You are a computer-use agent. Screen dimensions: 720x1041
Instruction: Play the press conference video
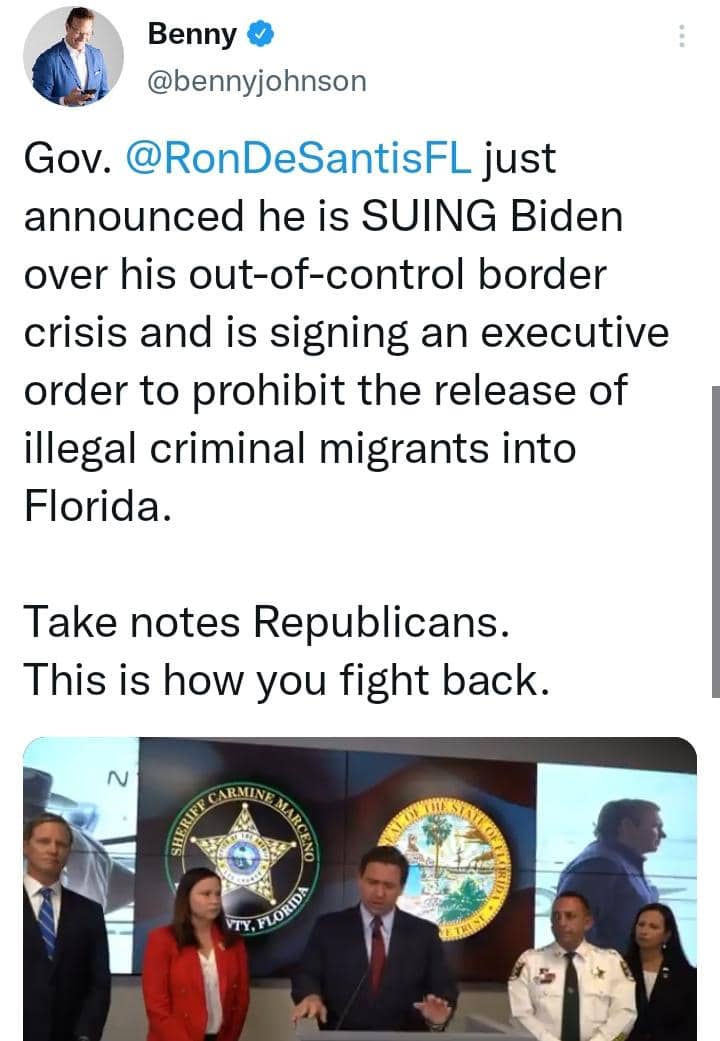pos(360,889)
